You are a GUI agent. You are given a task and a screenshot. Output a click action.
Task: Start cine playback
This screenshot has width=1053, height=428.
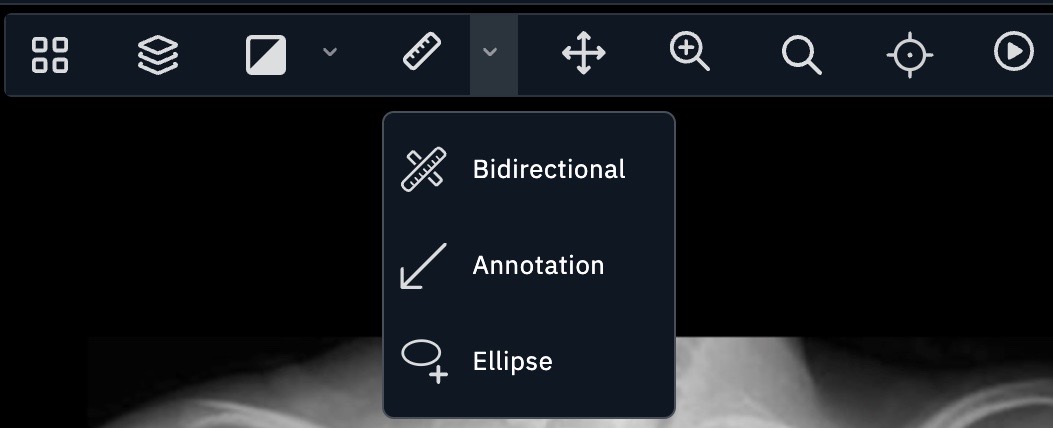pyautogui.click(x=1013, y=51)
